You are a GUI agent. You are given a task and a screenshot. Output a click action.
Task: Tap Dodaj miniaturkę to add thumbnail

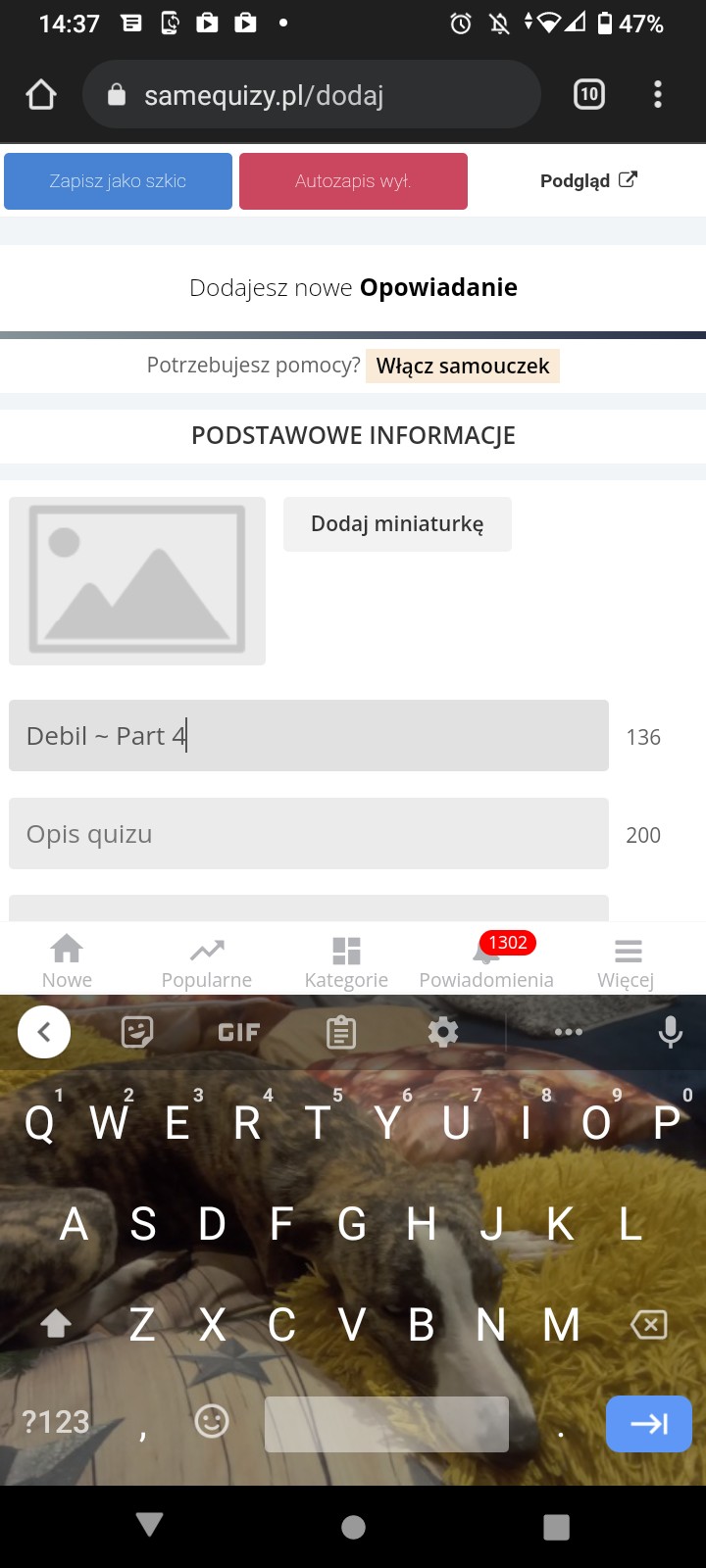point(397,523)
